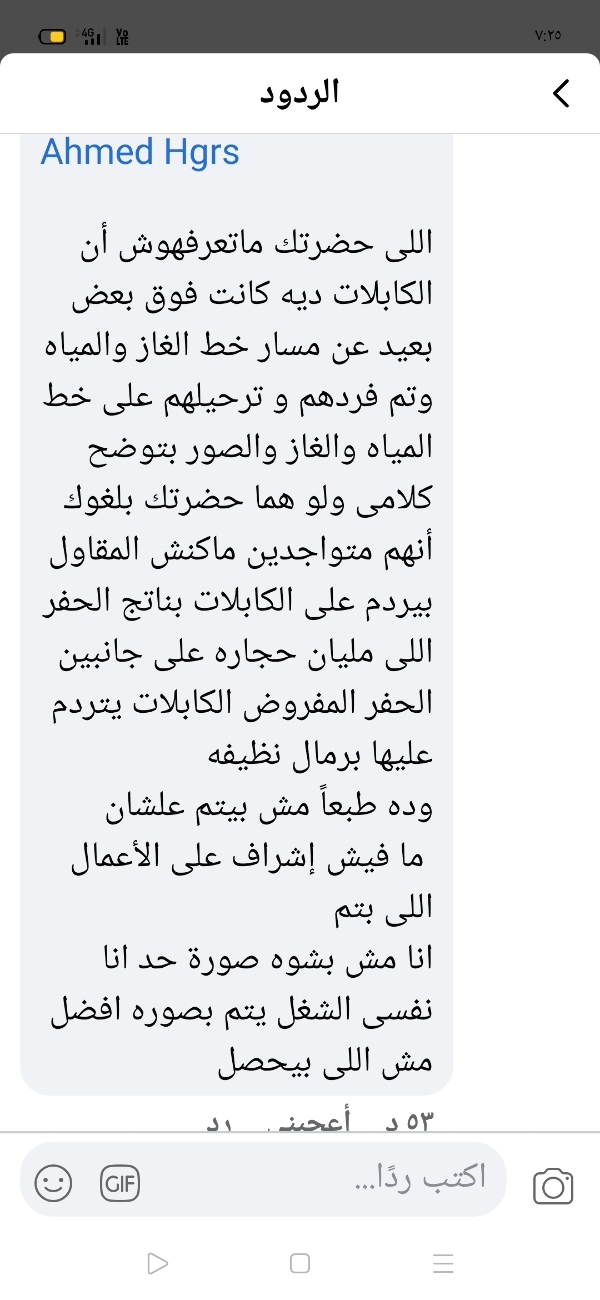Open Ahmed Hgrs's profile
The width and height of the screenshot is (600, 1300).
[140, 153]
